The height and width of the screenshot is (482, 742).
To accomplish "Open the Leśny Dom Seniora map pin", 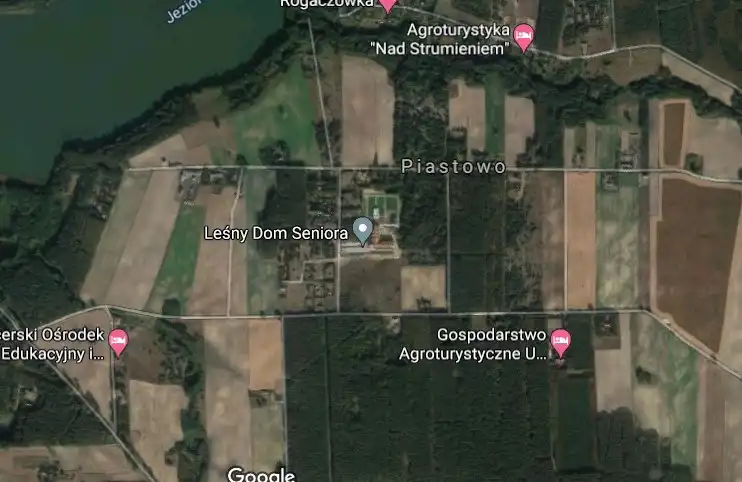I will (364, 231).
